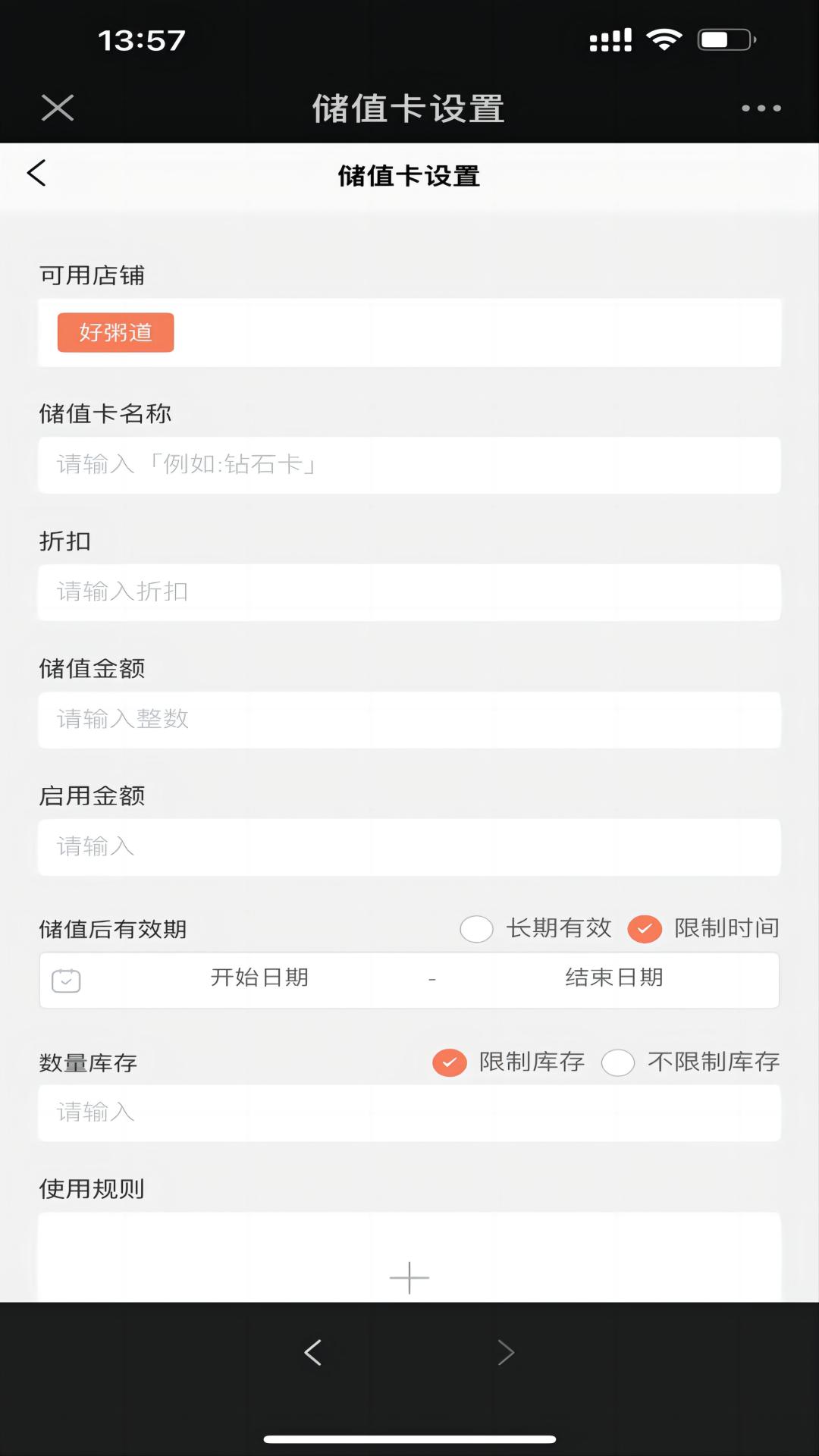Close the mini-program with the X icon
Image resolution: width=819 pixels, height=1456 pixels.
coord(58,107)
